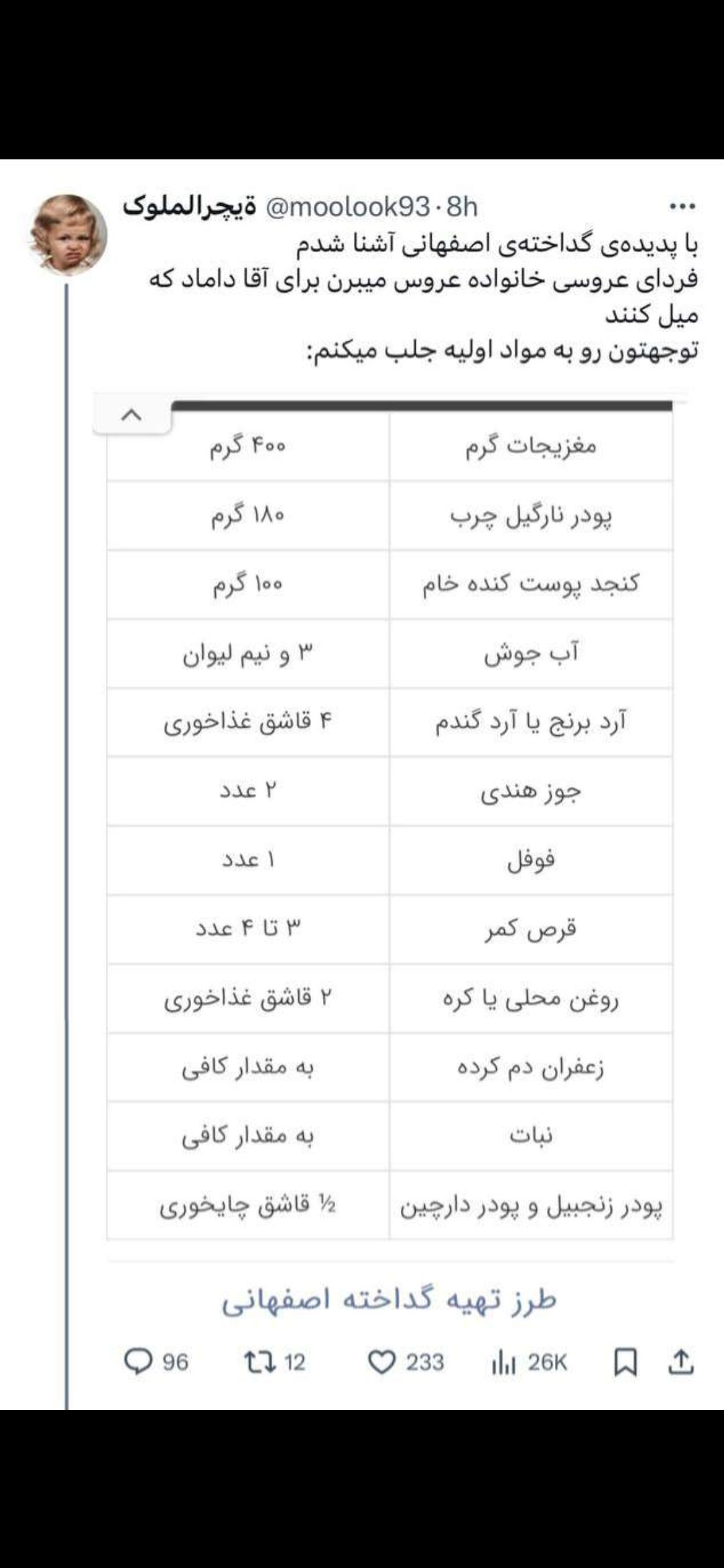Bookmark this tweet
The height and width of the screenshot is (1568, 724).
625,1362
